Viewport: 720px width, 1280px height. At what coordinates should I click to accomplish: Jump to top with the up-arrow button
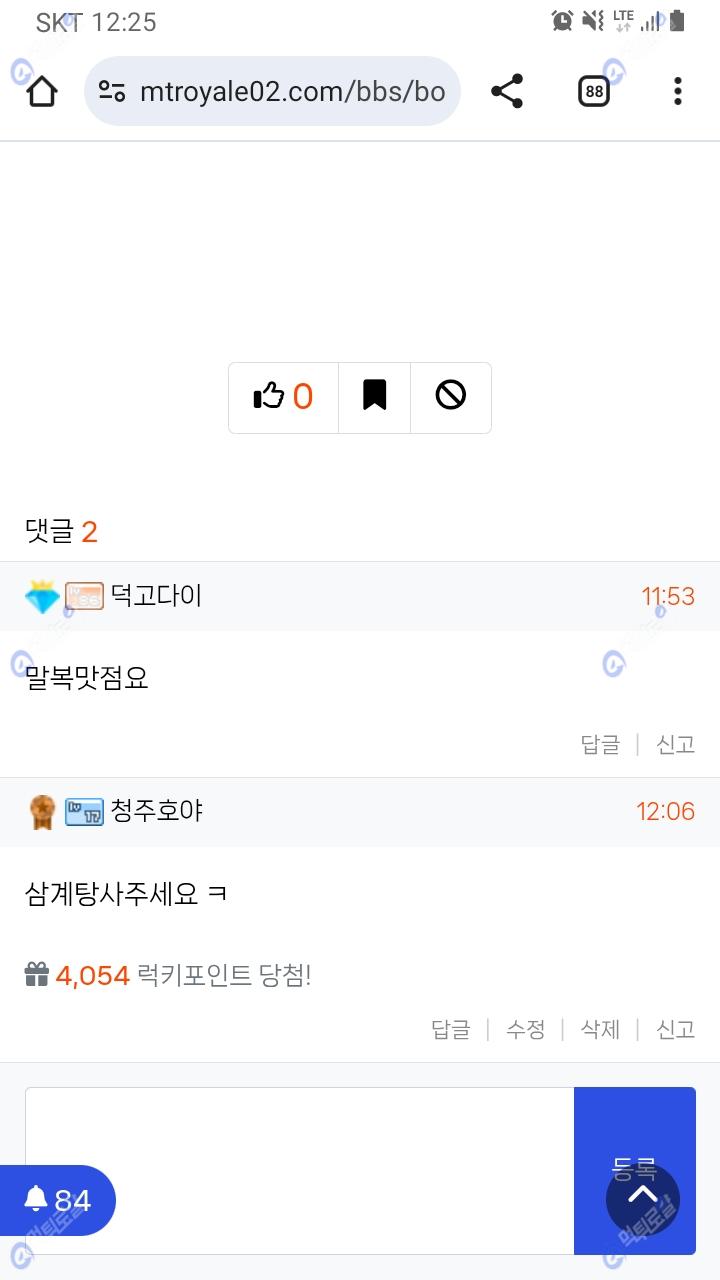643,1198
